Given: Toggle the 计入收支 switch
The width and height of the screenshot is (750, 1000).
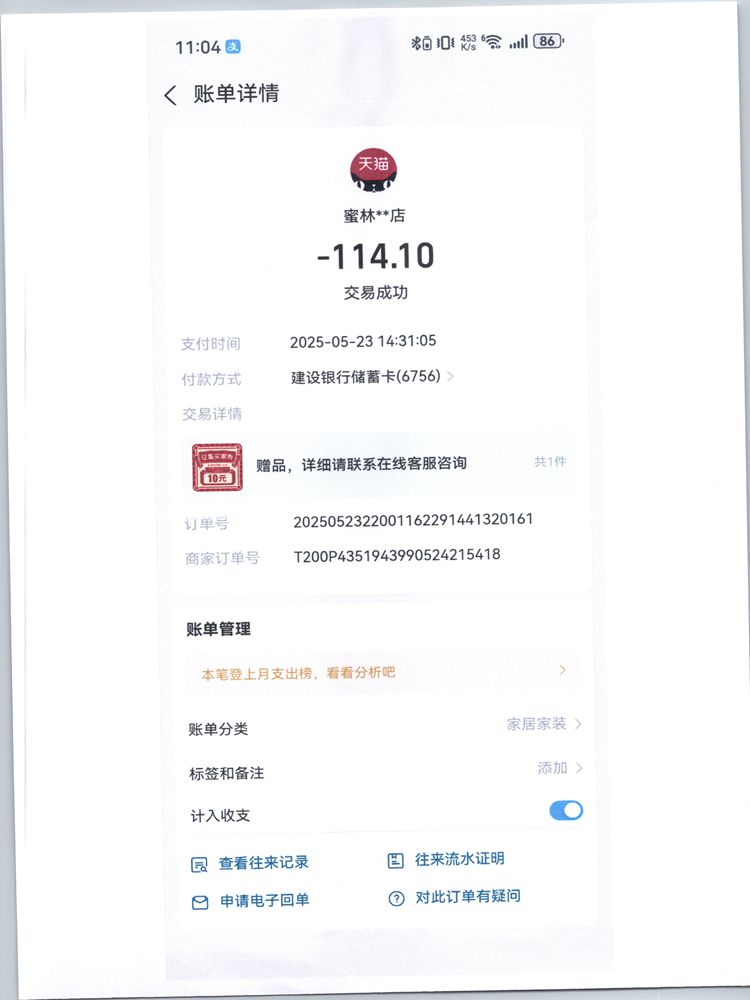Looking at the screenshot, I should coord(566,811).
